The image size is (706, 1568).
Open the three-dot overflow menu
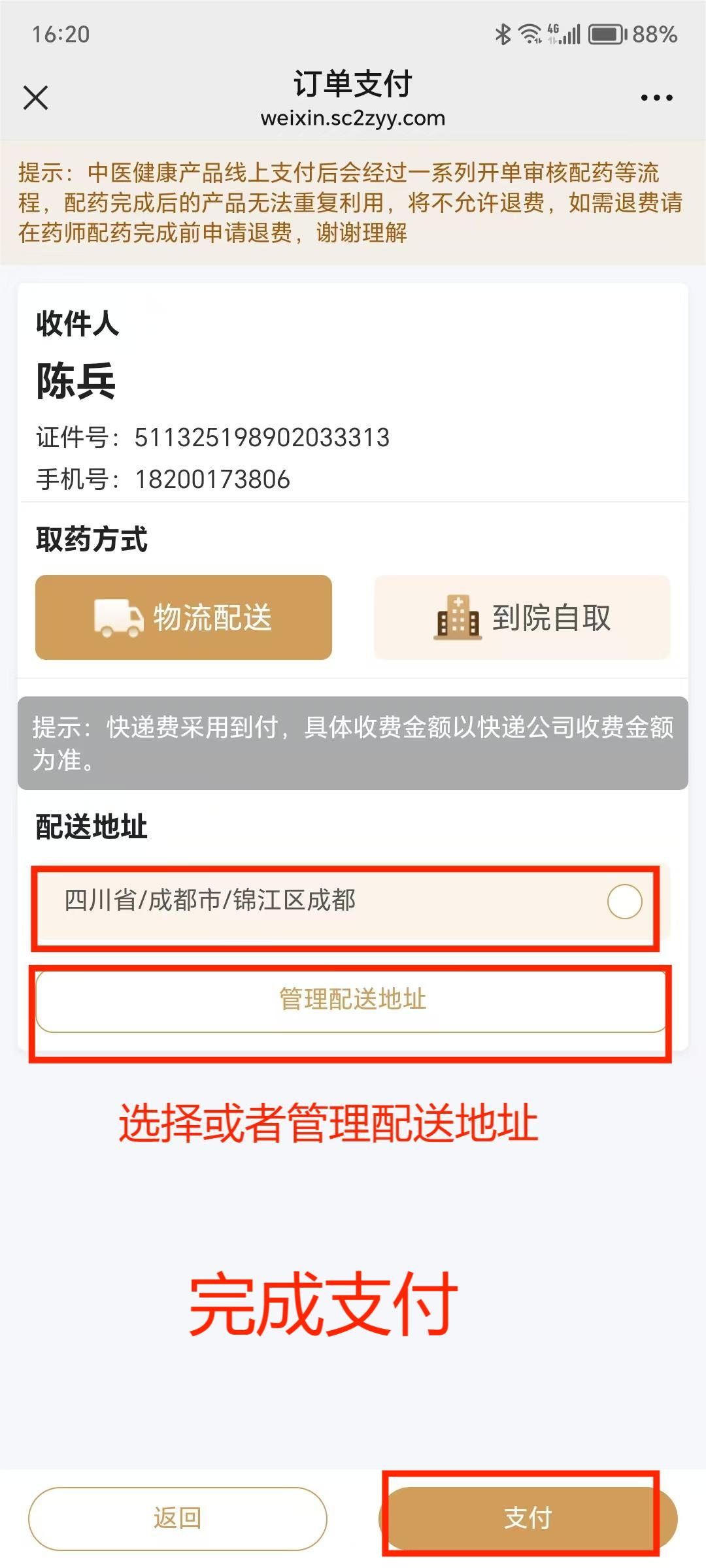[656, 98]
